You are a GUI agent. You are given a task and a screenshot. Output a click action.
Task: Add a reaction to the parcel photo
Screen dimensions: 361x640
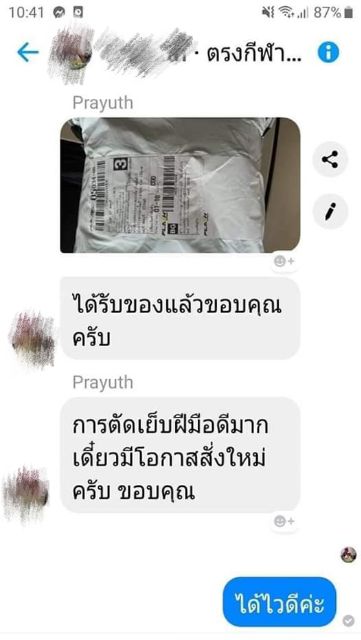(285, 262)
